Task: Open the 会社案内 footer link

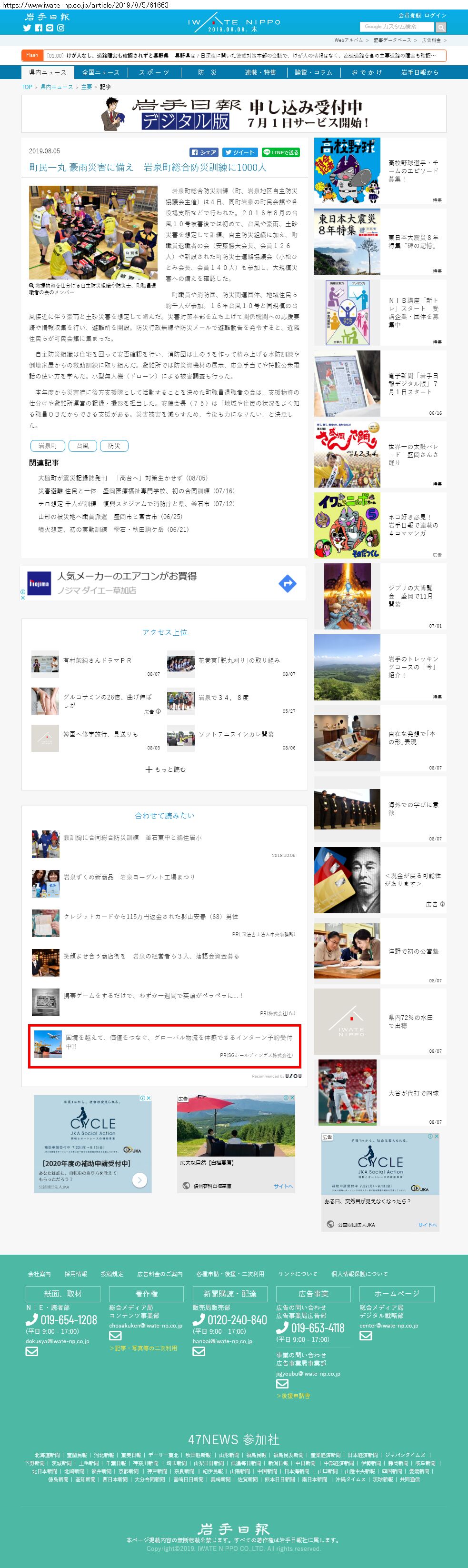Action: pyautogui.click(x=39, y=1273)
